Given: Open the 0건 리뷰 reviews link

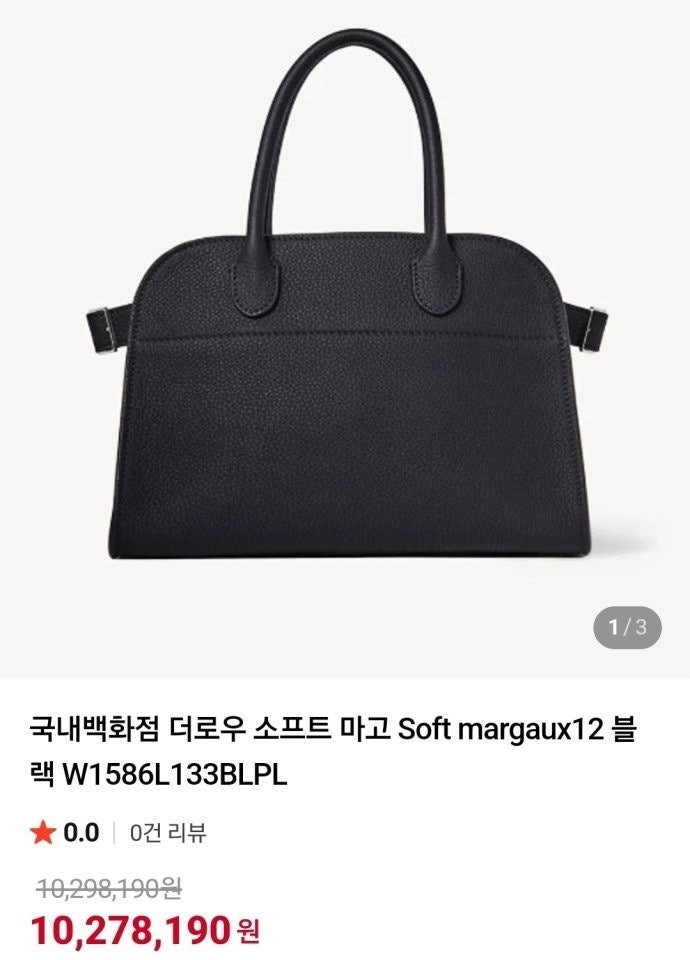Looking at the screenshot, I should [168, 833].
